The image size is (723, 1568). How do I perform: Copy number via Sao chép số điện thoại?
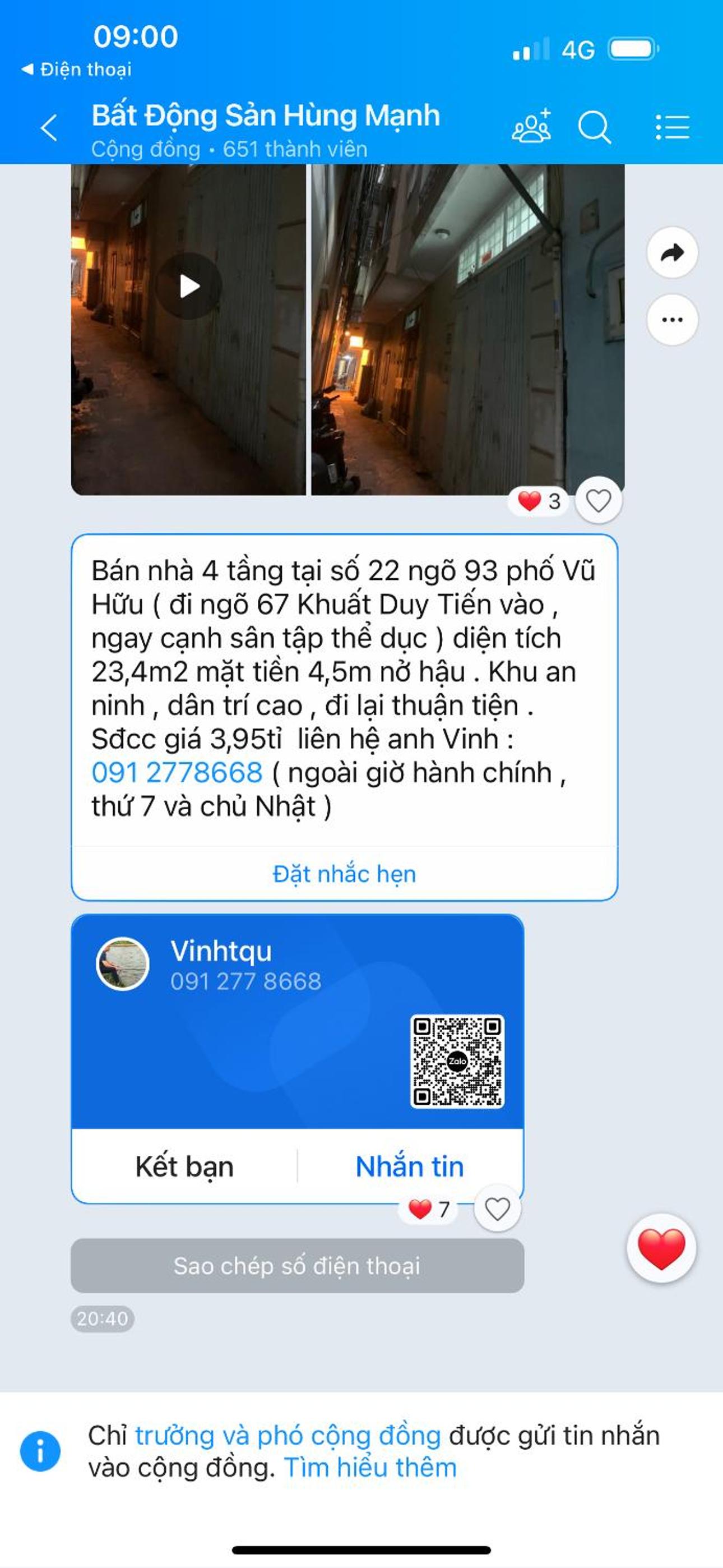click(297, 1266)
